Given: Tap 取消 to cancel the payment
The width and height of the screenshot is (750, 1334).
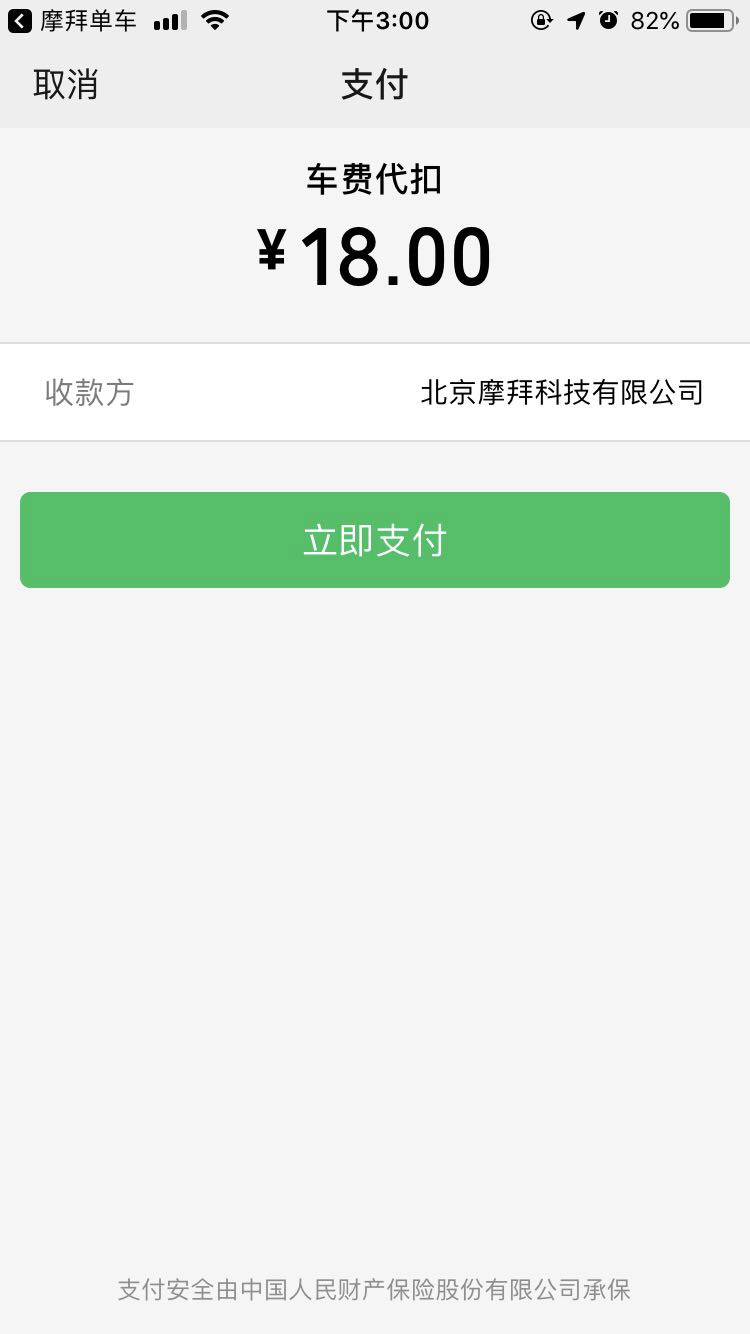Looking at the screenshot, I should 66,85.
